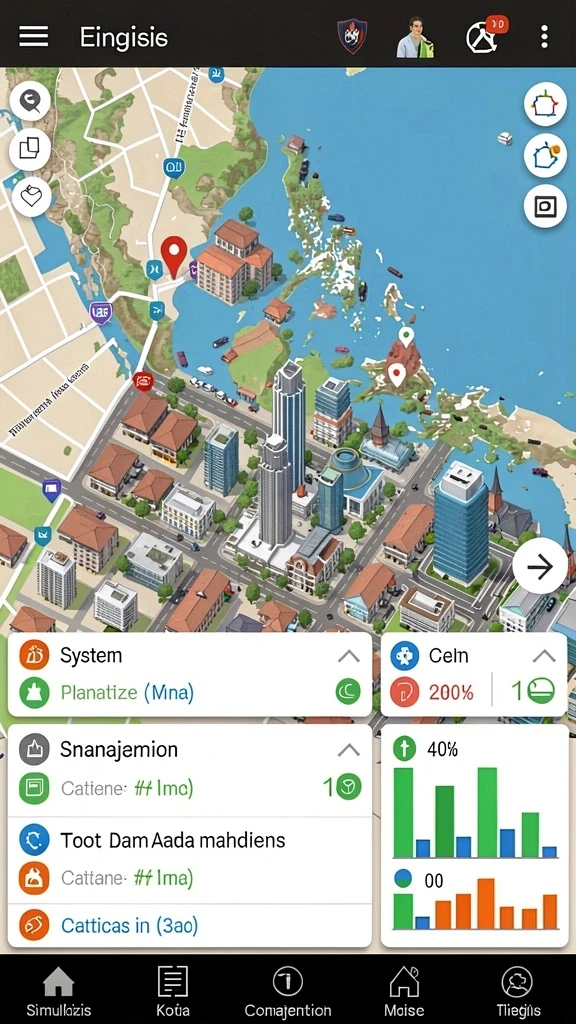
Task: Open the 40% bar chart card
Action: (475, 835)
